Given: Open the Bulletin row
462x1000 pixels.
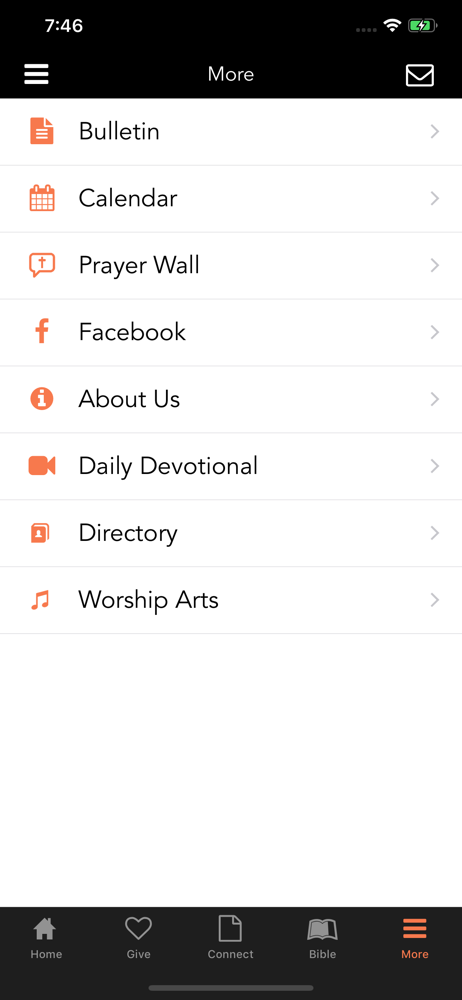Looking at the screenshot, I should pyautogui.click(x=231, y=132).
